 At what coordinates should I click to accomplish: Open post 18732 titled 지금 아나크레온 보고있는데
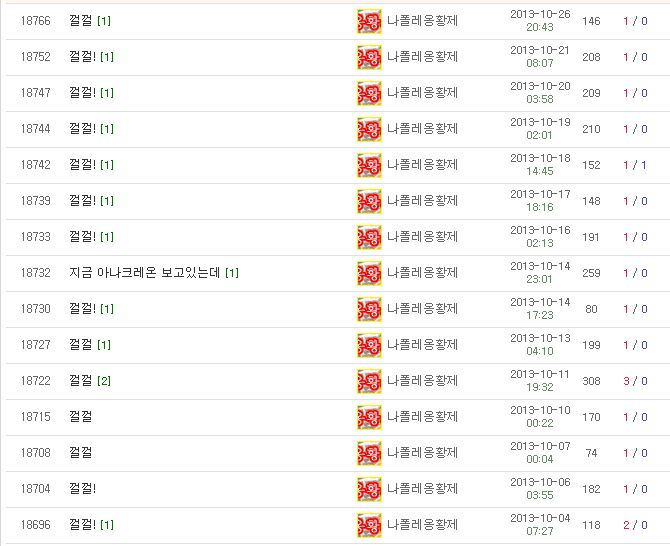click(x=144, y=273)
